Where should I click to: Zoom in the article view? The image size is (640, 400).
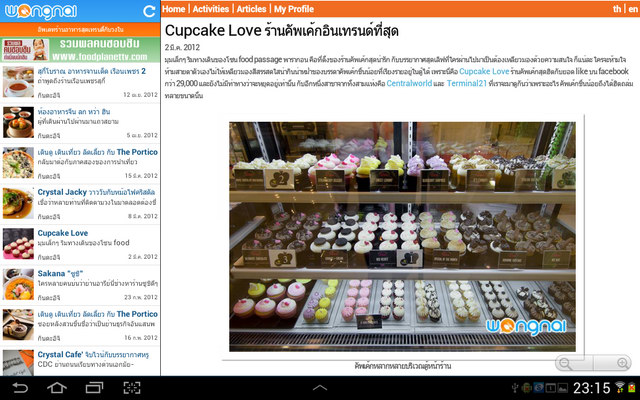pyautogui.click(x=621, y=363)
